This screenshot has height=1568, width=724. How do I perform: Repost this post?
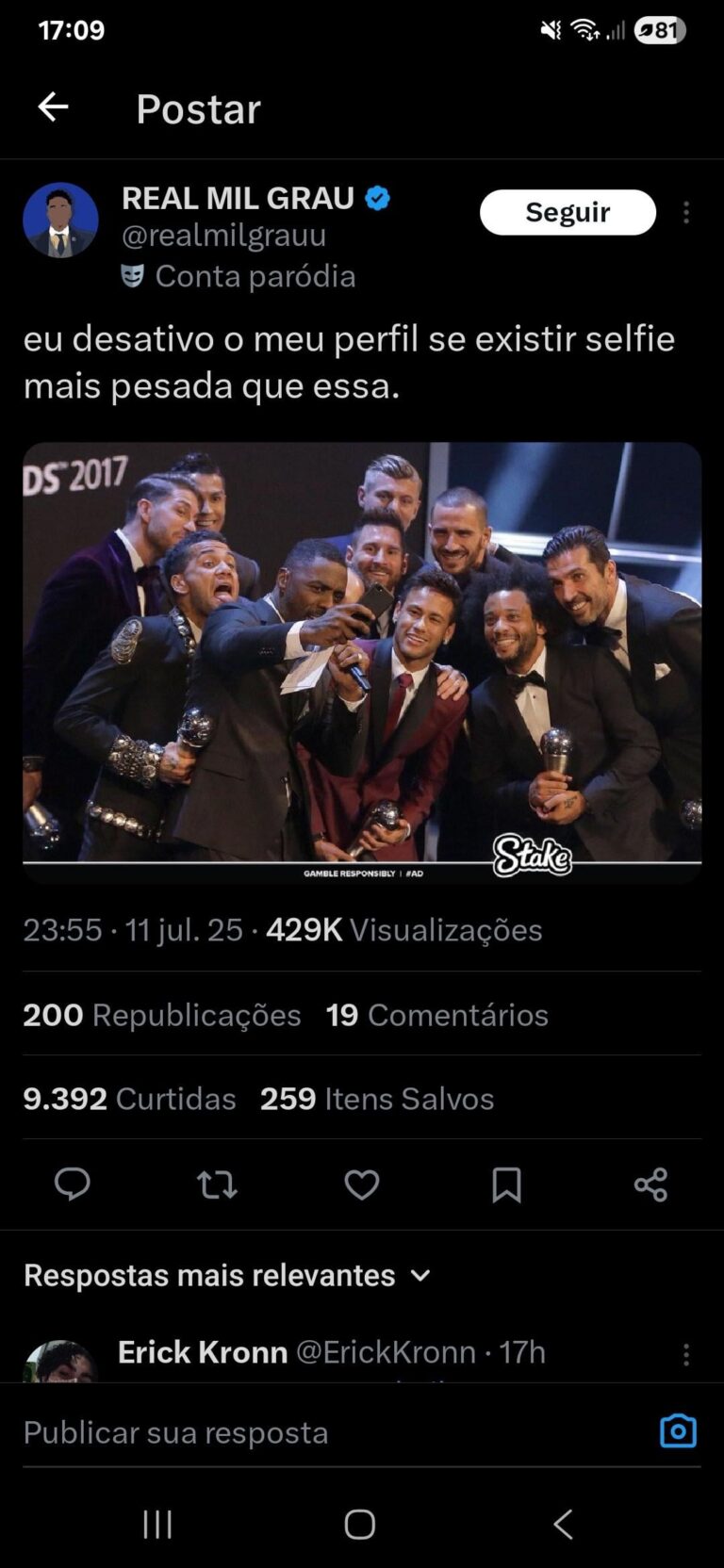[x=217, y=1184]
